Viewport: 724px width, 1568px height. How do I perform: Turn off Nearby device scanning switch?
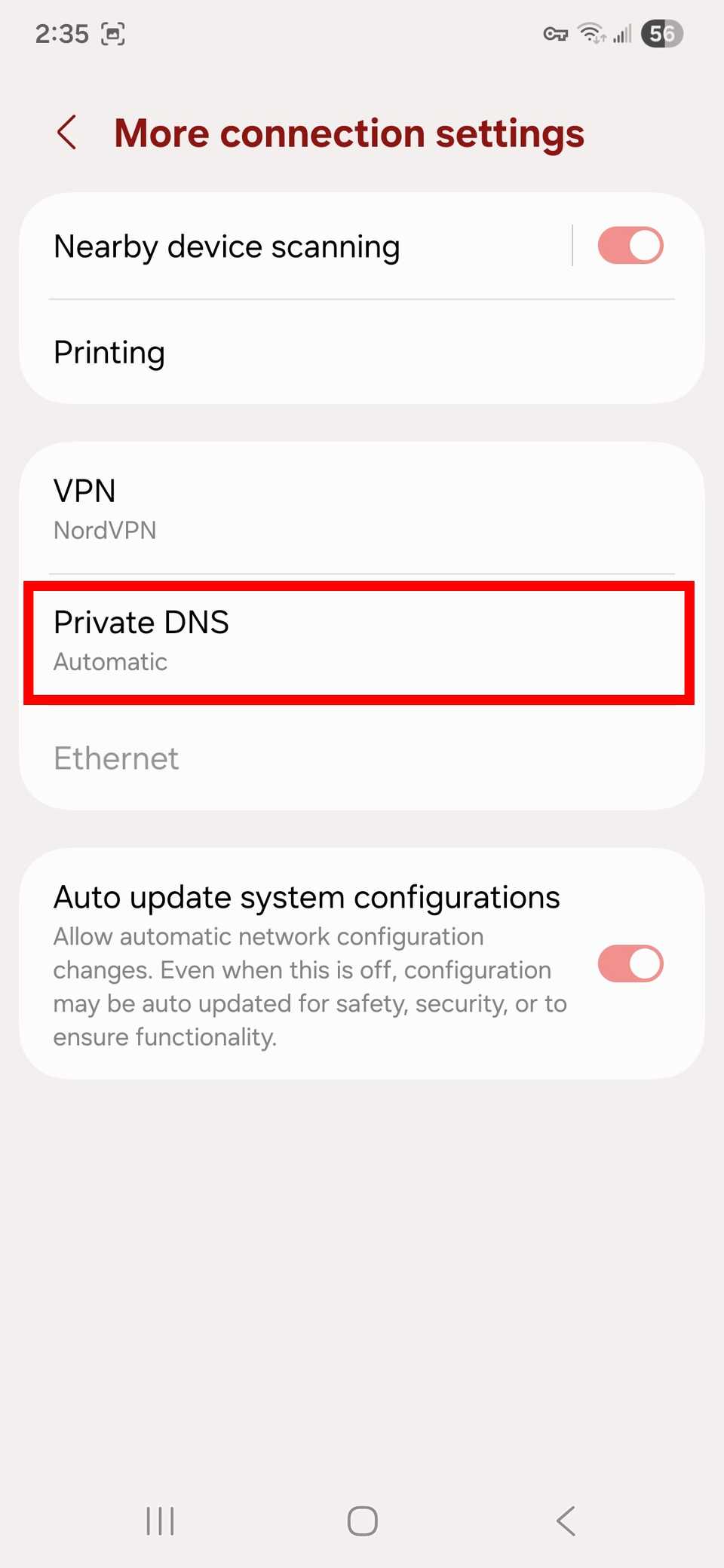tap(630, 246)
